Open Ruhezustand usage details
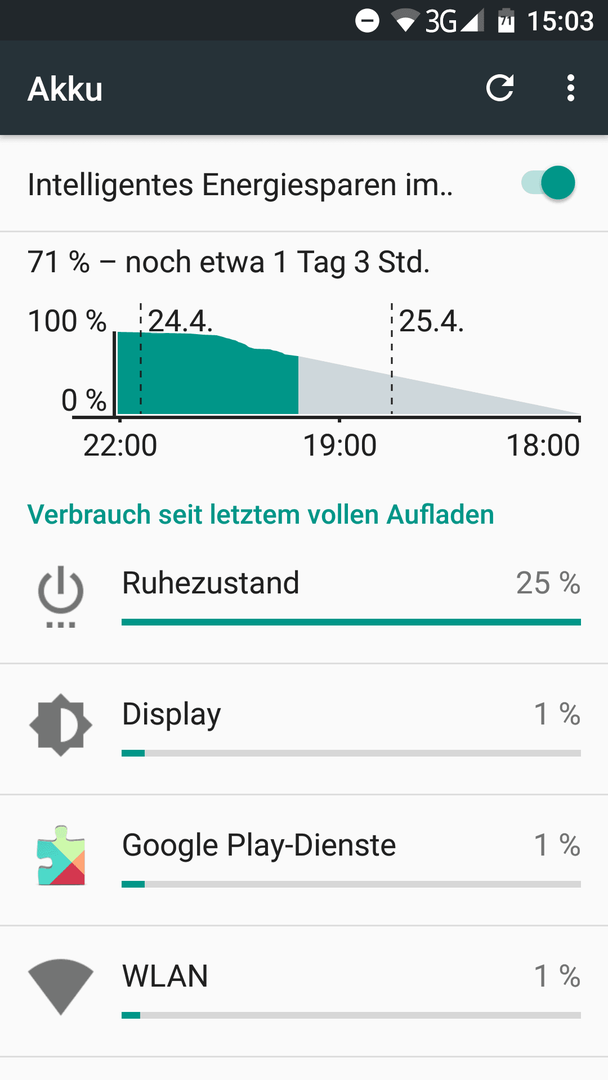The image size is (608, 1080). pyautogui.click(x=304, y=598)
